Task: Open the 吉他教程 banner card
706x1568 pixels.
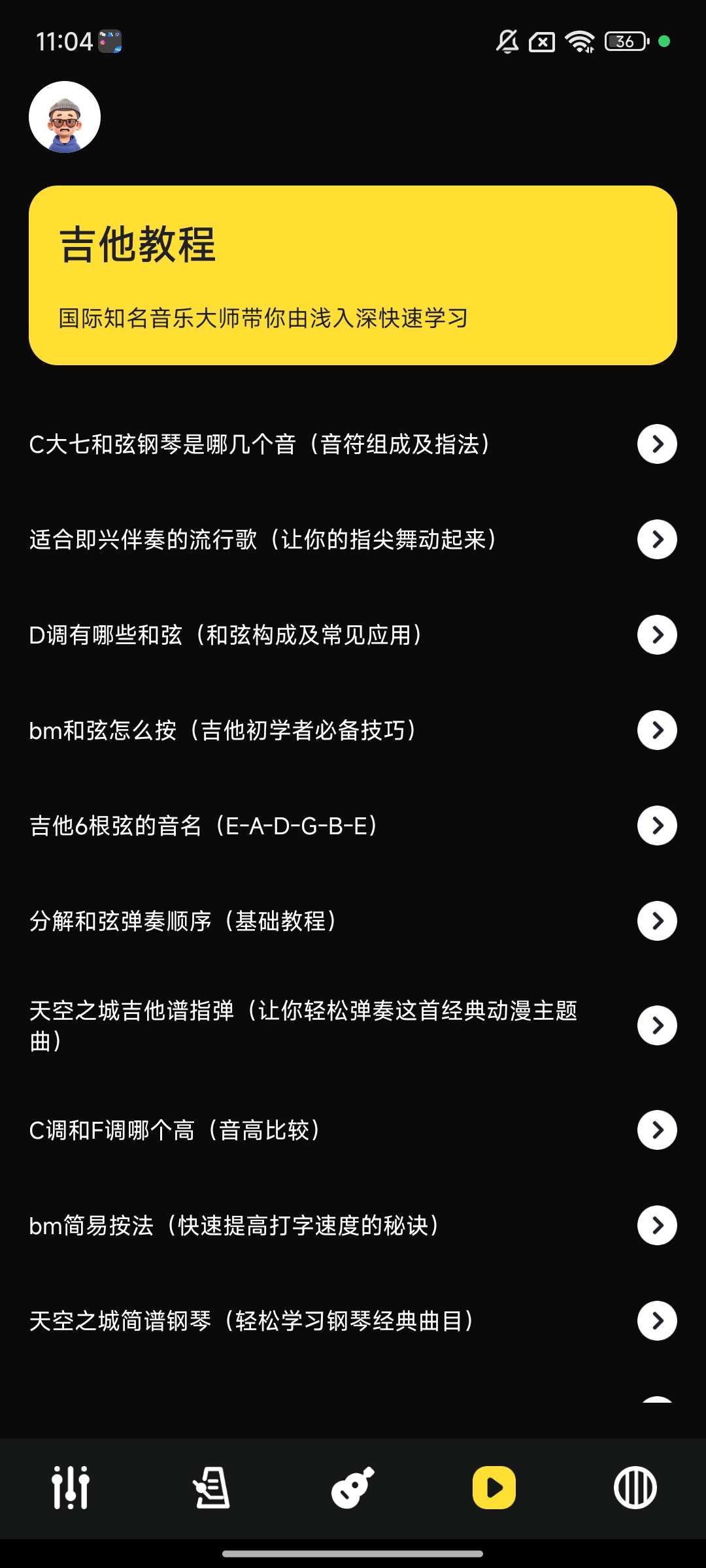Action: pos(353,275)
